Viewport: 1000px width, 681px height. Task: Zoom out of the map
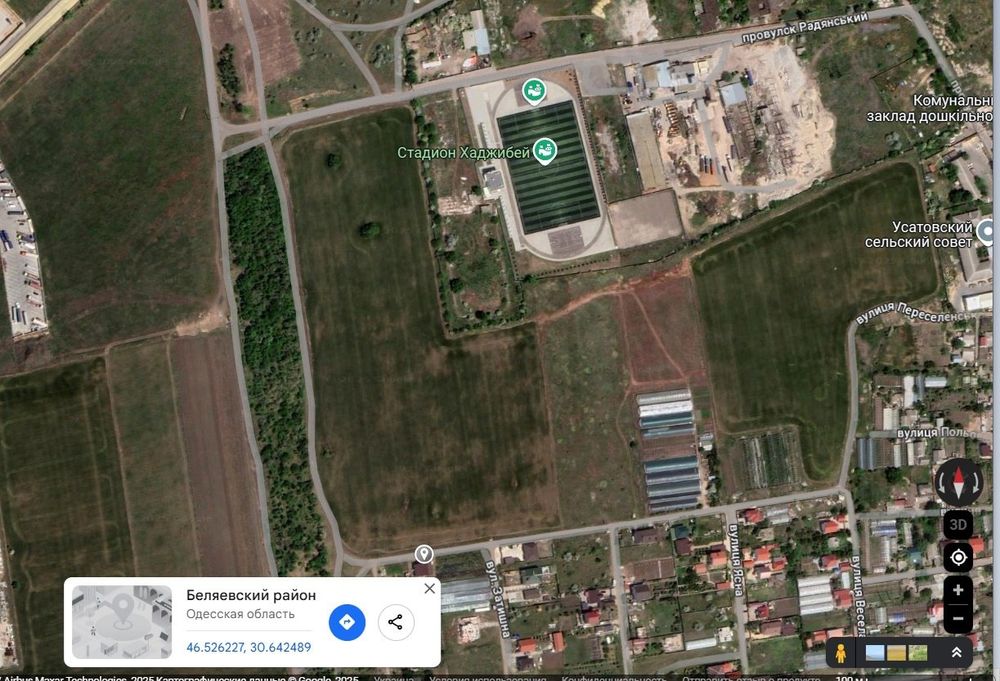(958, 619)
